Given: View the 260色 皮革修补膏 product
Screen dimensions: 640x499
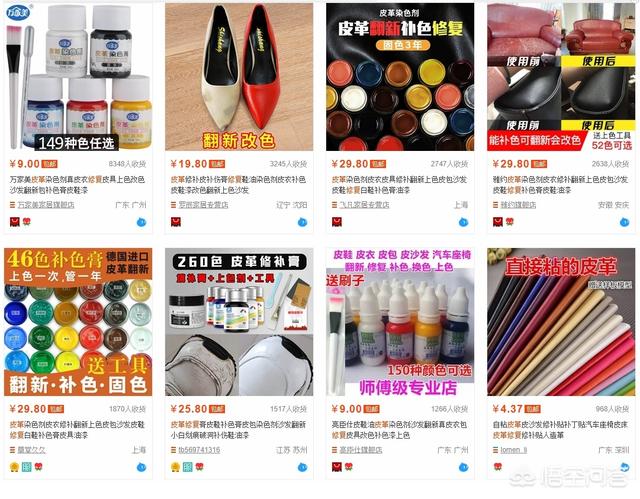Looking at the screenshot, I should pyautogui.click(x=238, y=320).
